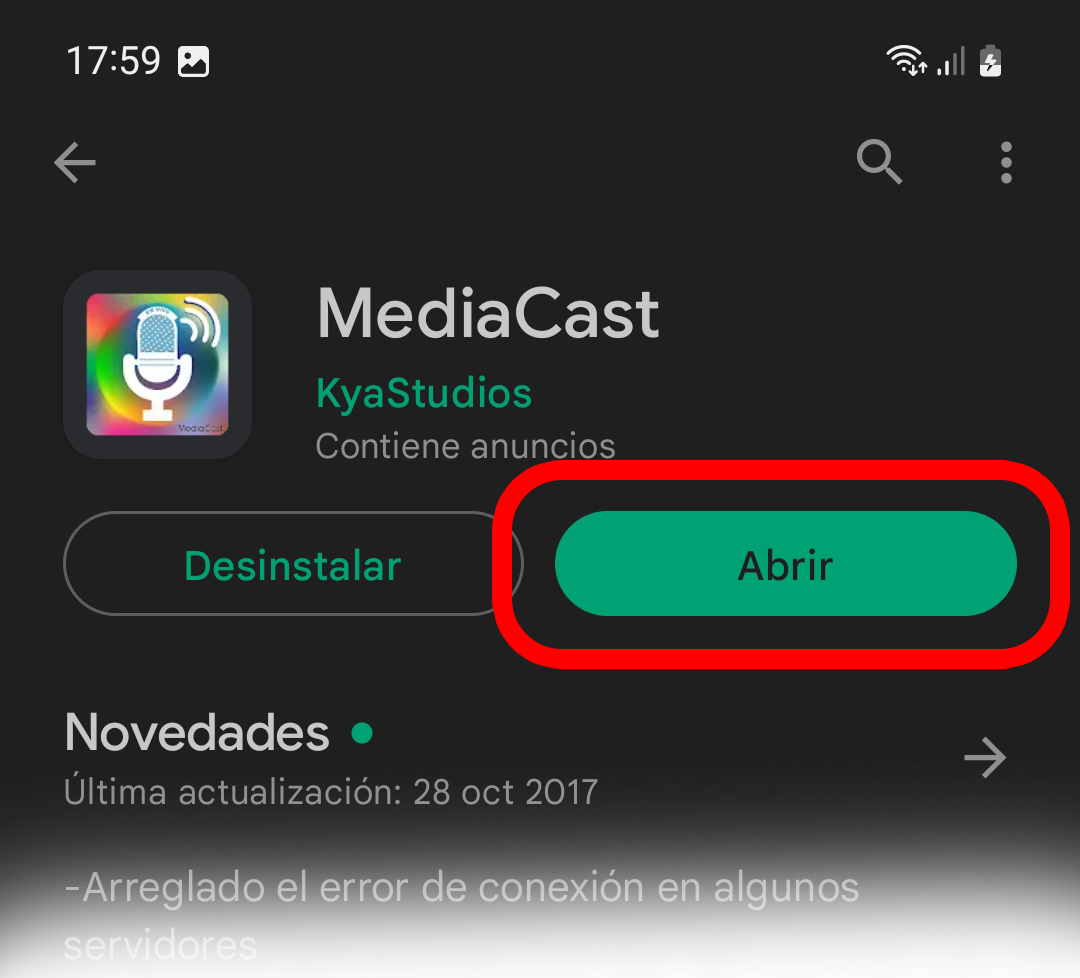Go back with the arrow icon
This screenshot has width=1080, height=978.
pyautogui.click(x=75, y=162)
